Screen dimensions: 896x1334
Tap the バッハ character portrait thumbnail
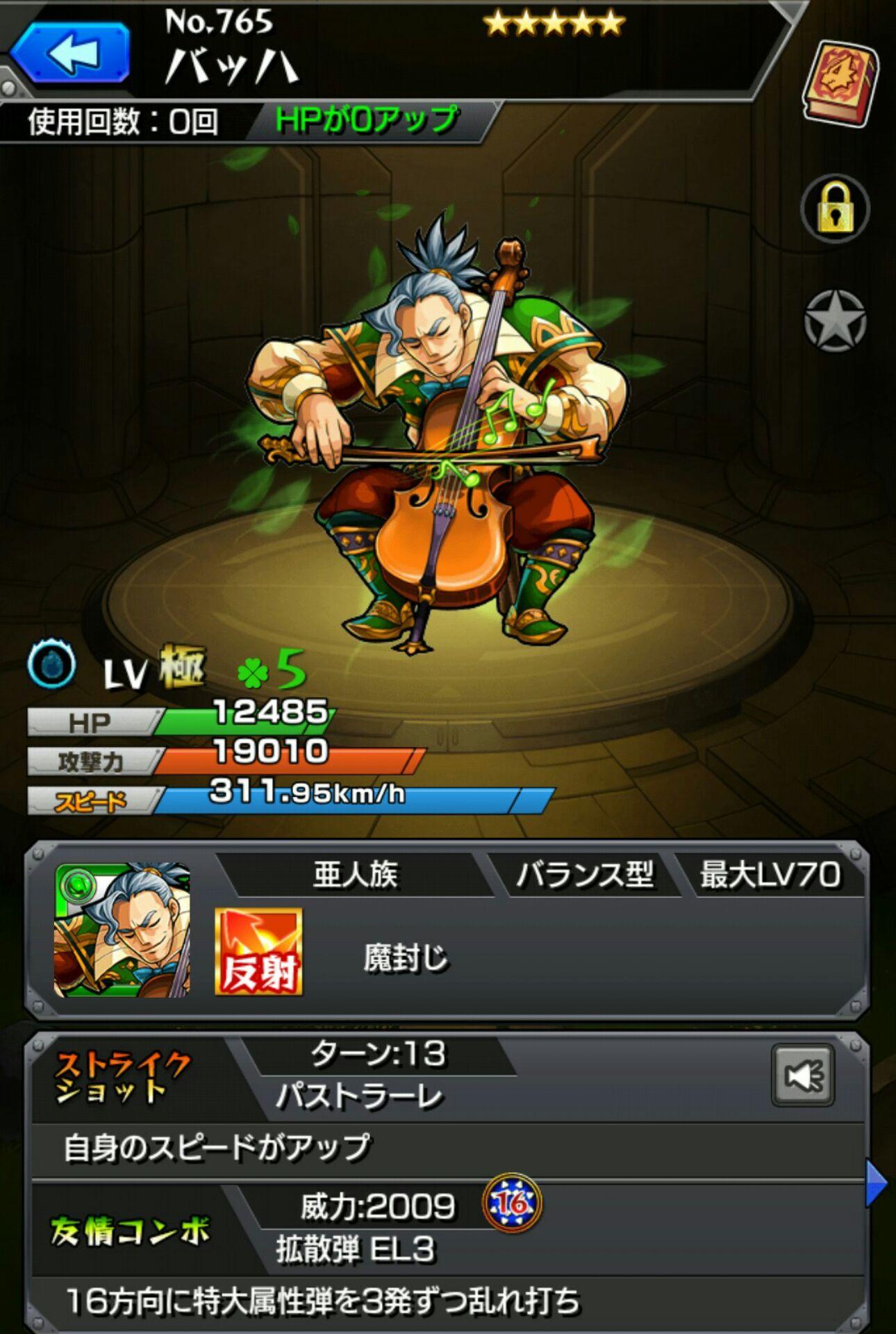coord(122,930)
